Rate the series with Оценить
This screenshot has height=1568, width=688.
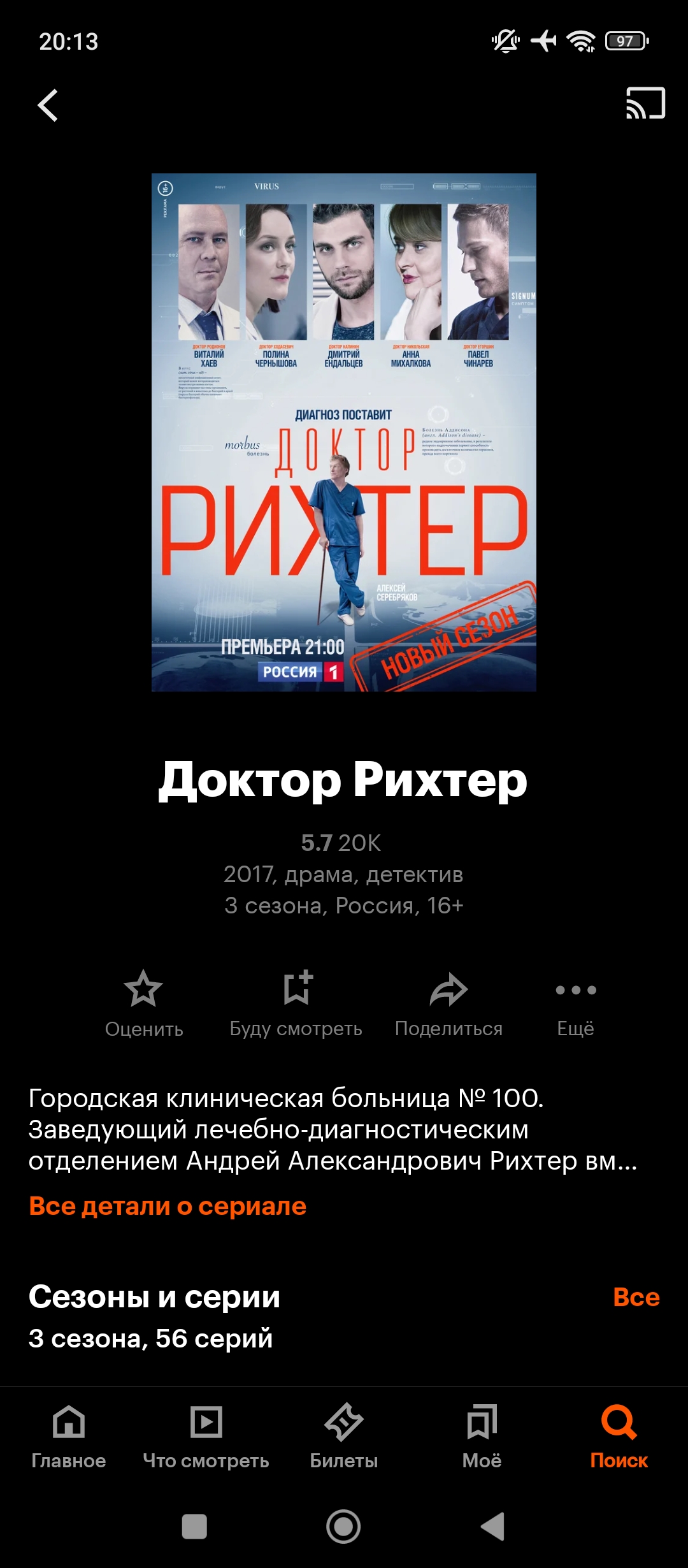tap(144, 999)
